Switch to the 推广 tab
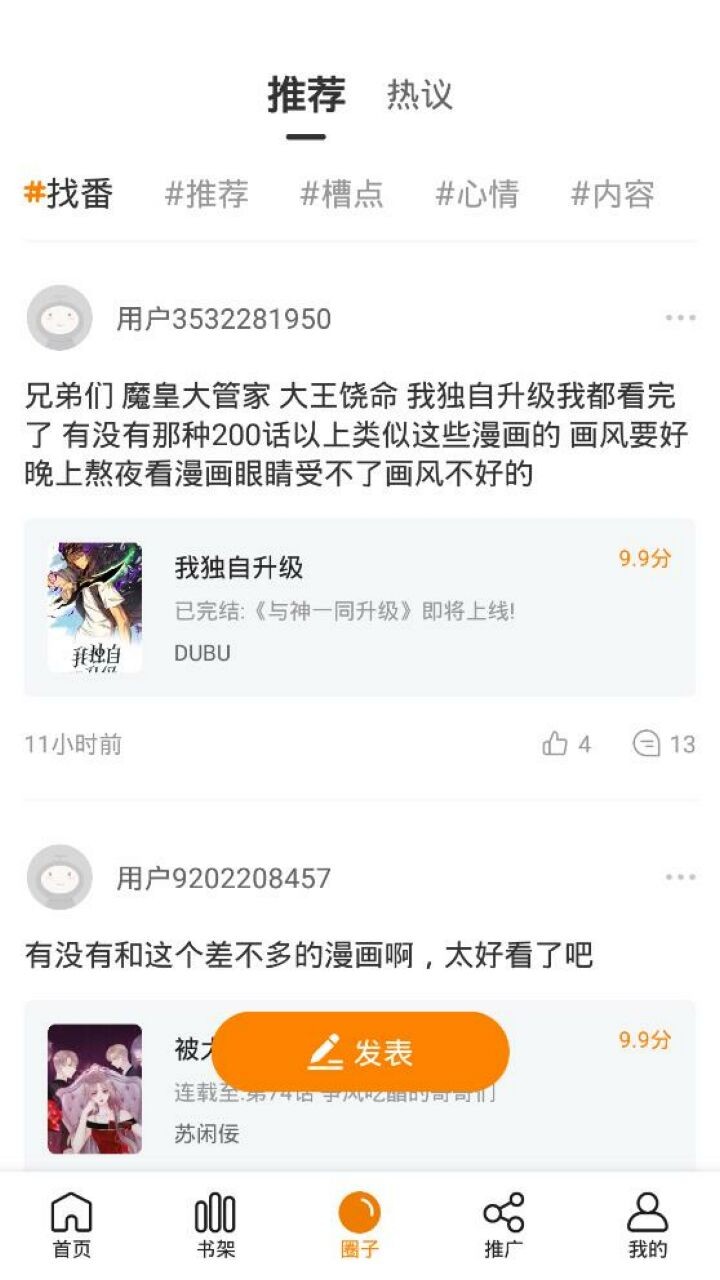This screenshot has width=720, height=1280. click(x=503, y=1225)
